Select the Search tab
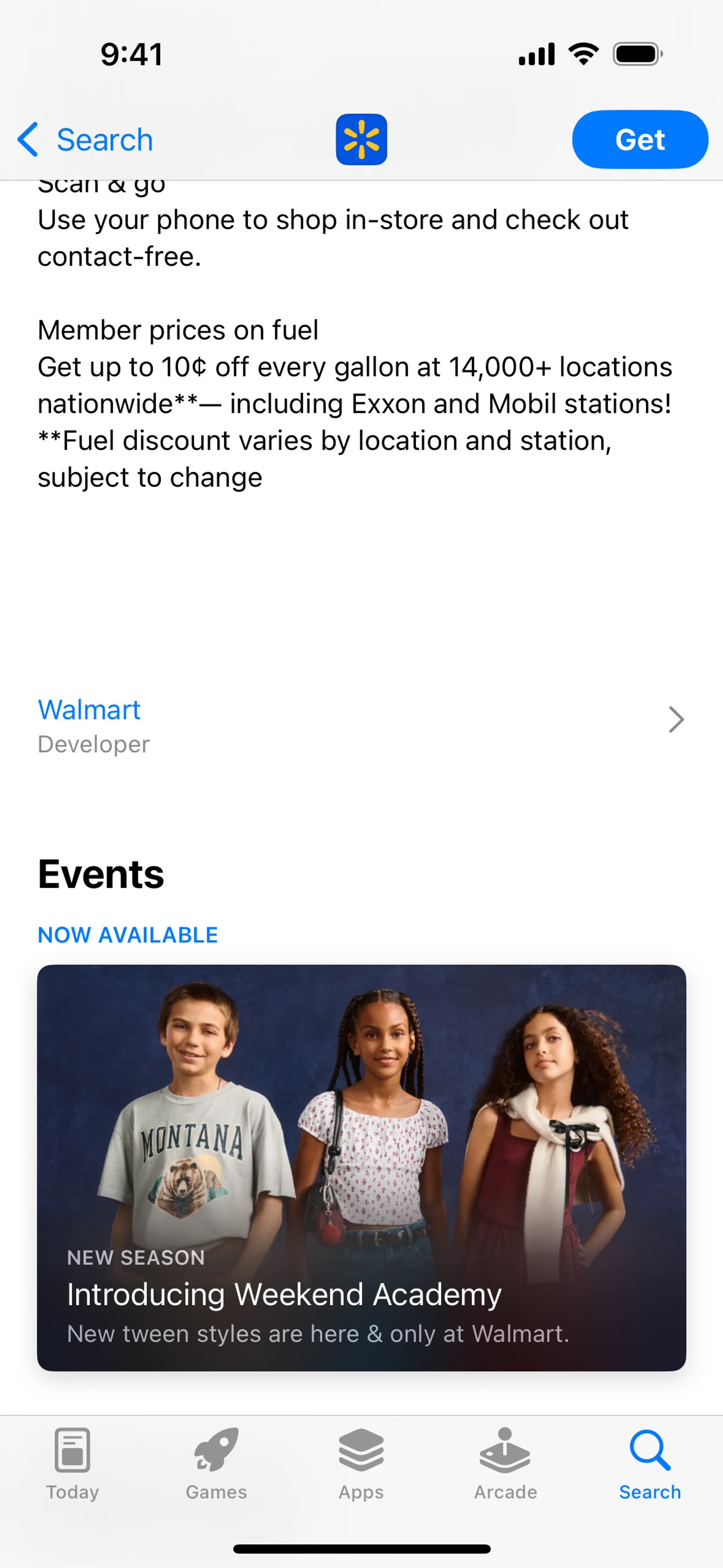The image size is (723, 1568). tap(649, 1463)
